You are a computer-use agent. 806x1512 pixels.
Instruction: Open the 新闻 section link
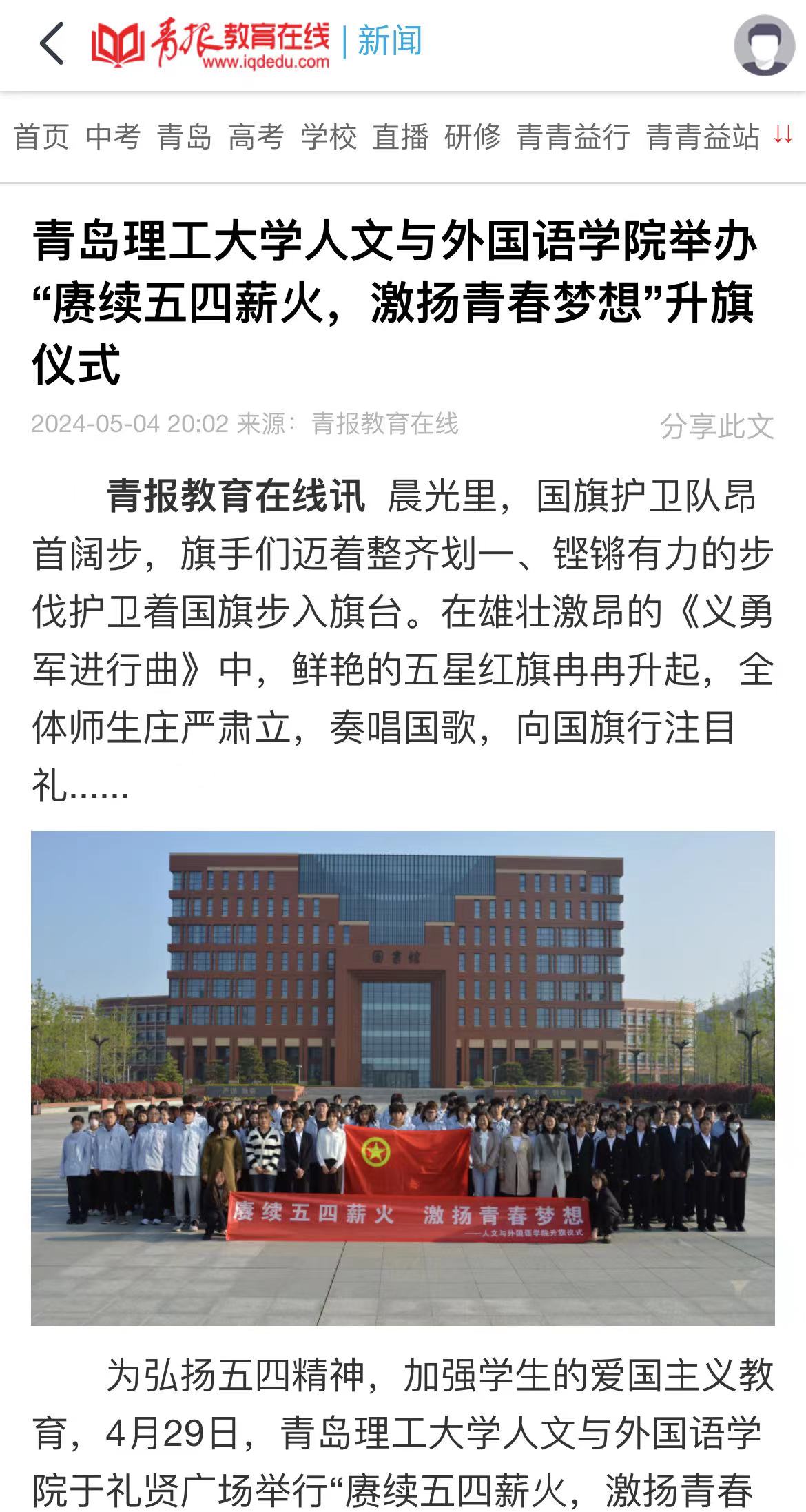[x=389, y=41]
